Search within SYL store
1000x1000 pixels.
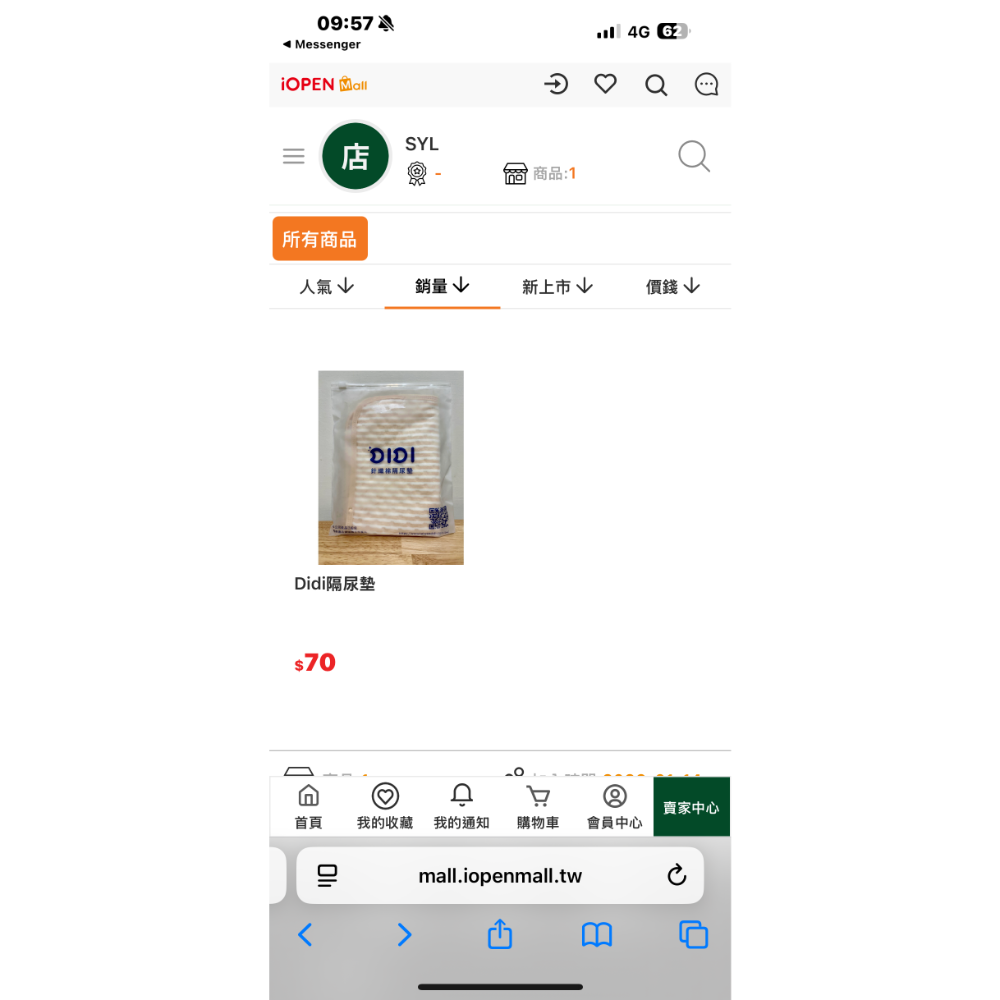(x=694, y=157)
